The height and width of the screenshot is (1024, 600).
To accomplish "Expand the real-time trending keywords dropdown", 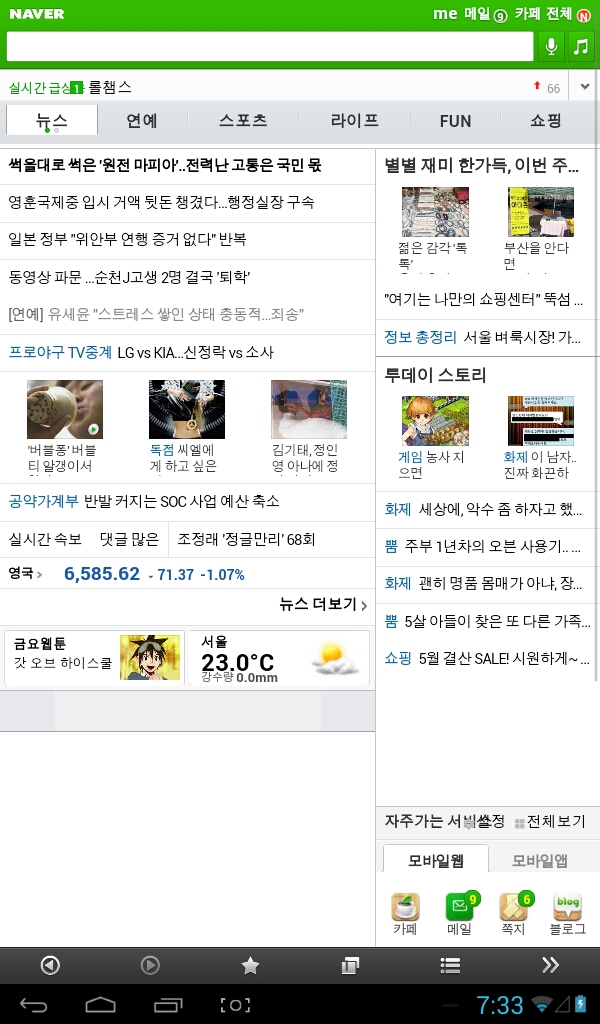I will tap(584, 87).
